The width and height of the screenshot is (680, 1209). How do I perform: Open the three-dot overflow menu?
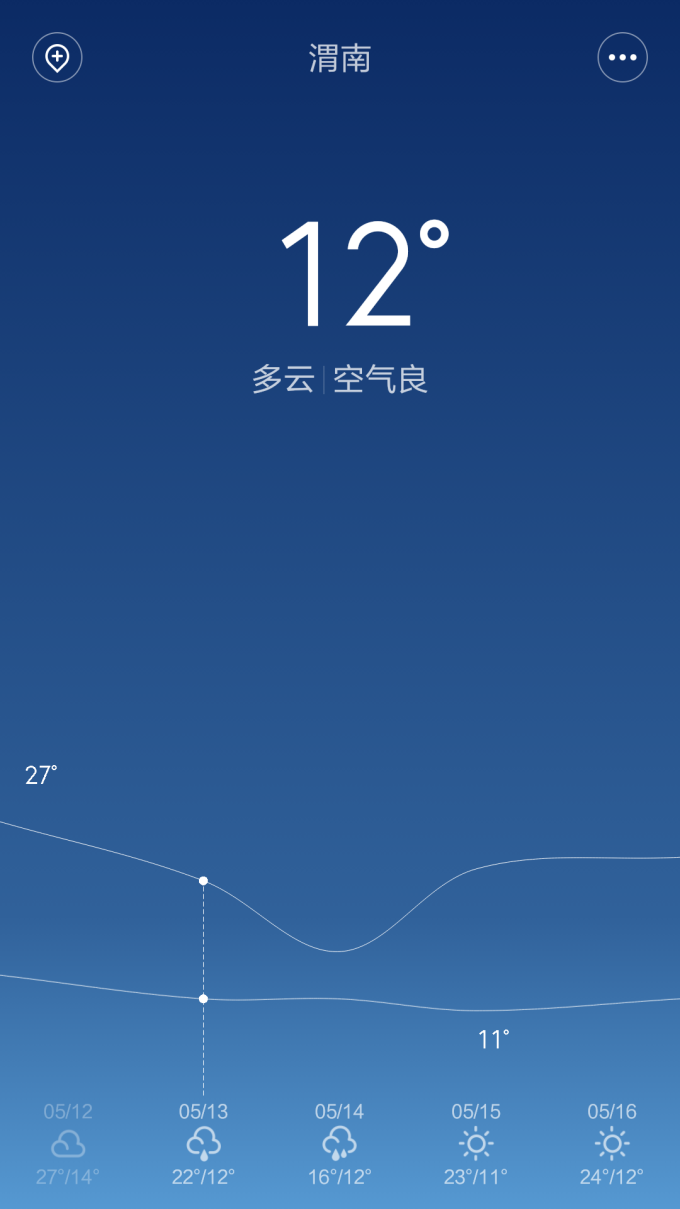pos(622,58)
